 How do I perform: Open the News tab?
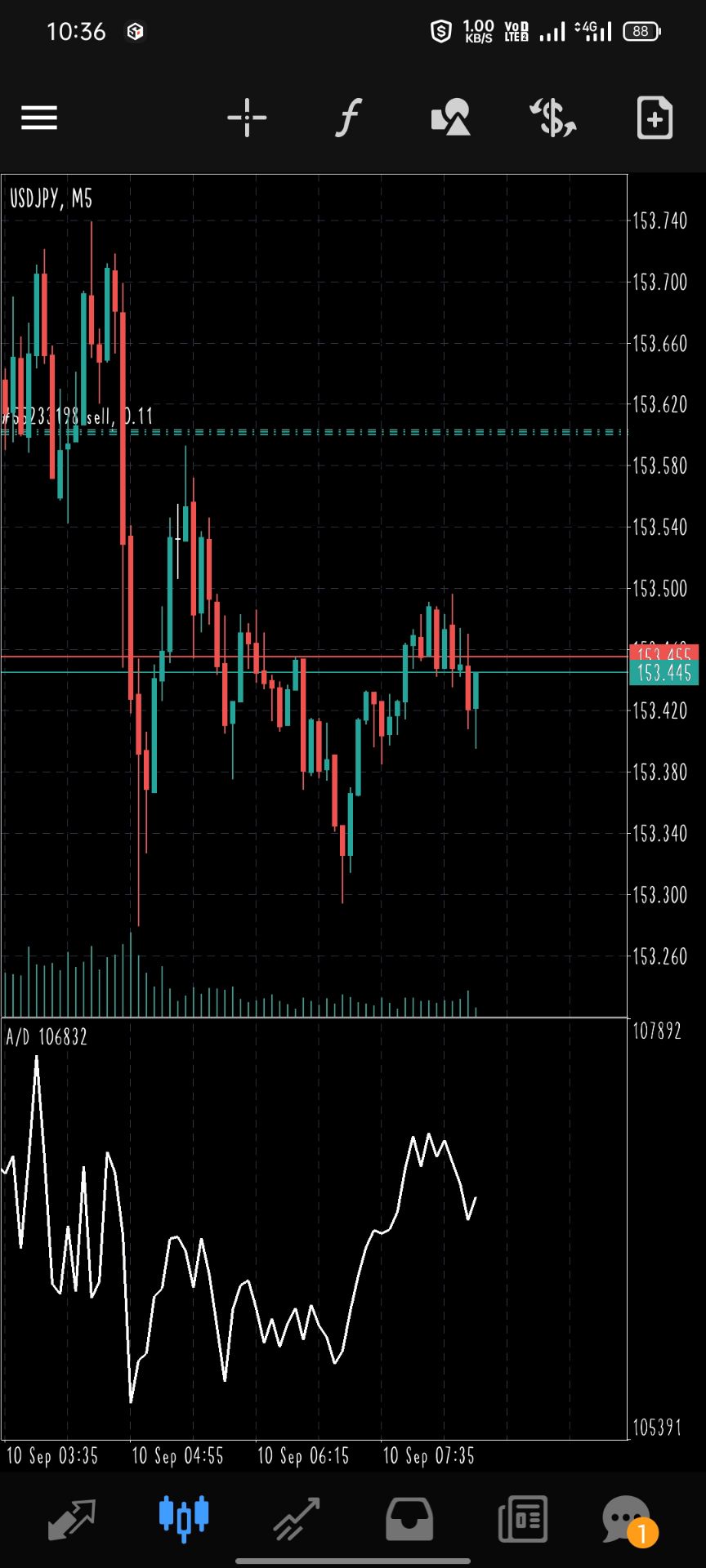[523, 1519]
